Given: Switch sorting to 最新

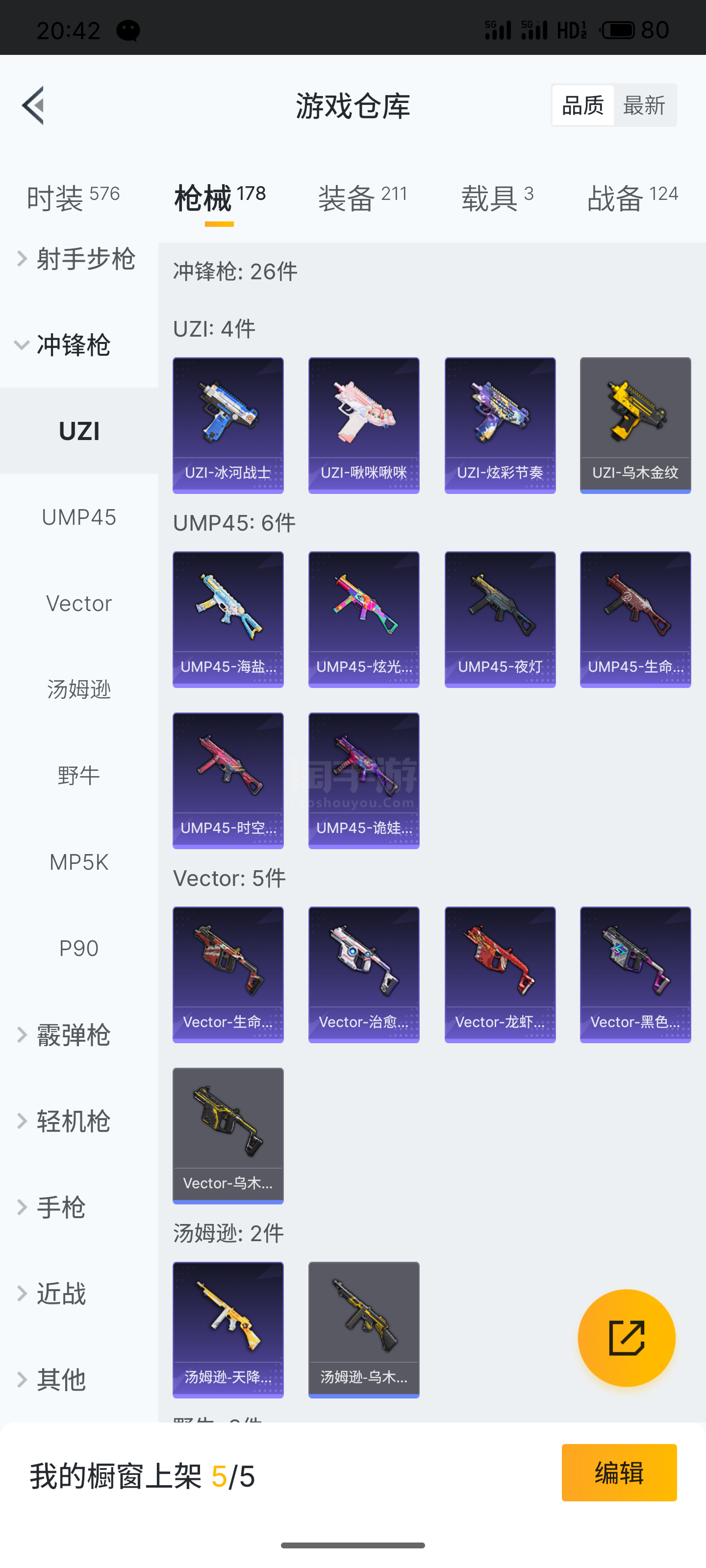Looking at the screenshot, I should pos(644,105).
